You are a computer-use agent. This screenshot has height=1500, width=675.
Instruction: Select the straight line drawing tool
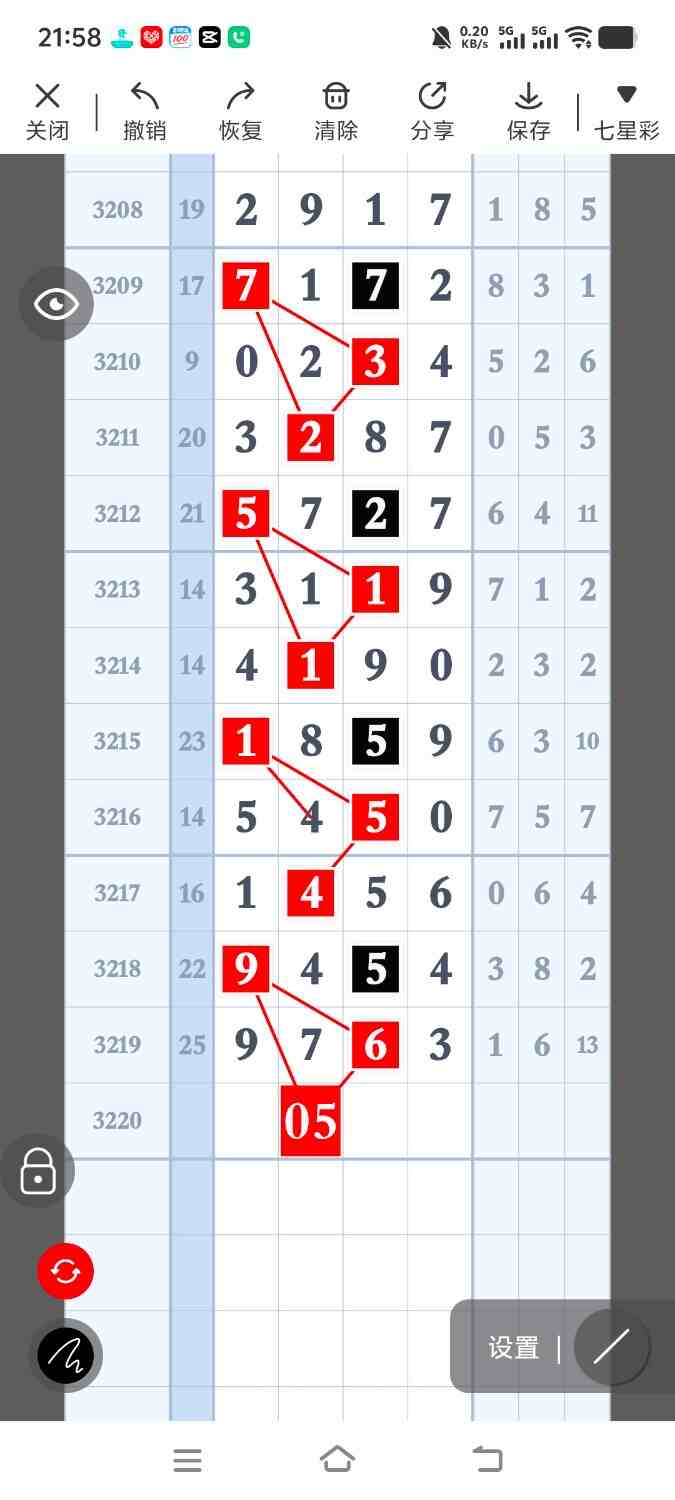611,1347
